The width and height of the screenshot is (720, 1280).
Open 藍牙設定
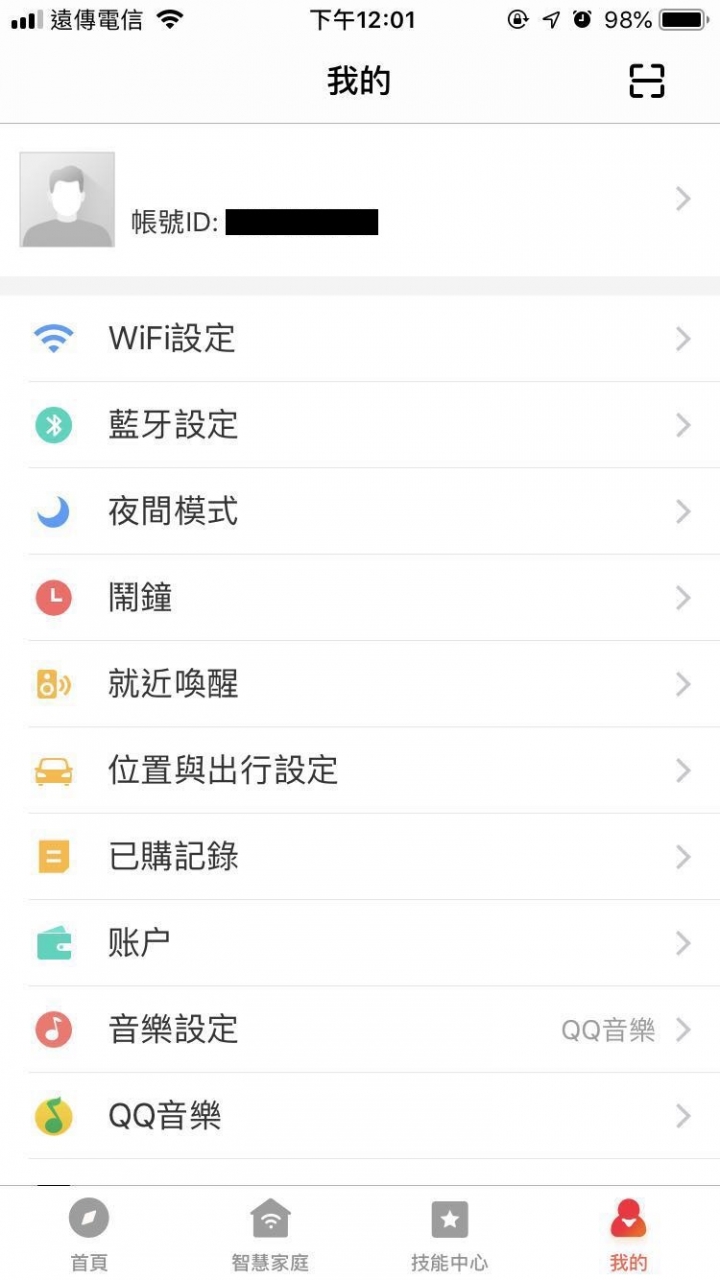pos(360,425)
